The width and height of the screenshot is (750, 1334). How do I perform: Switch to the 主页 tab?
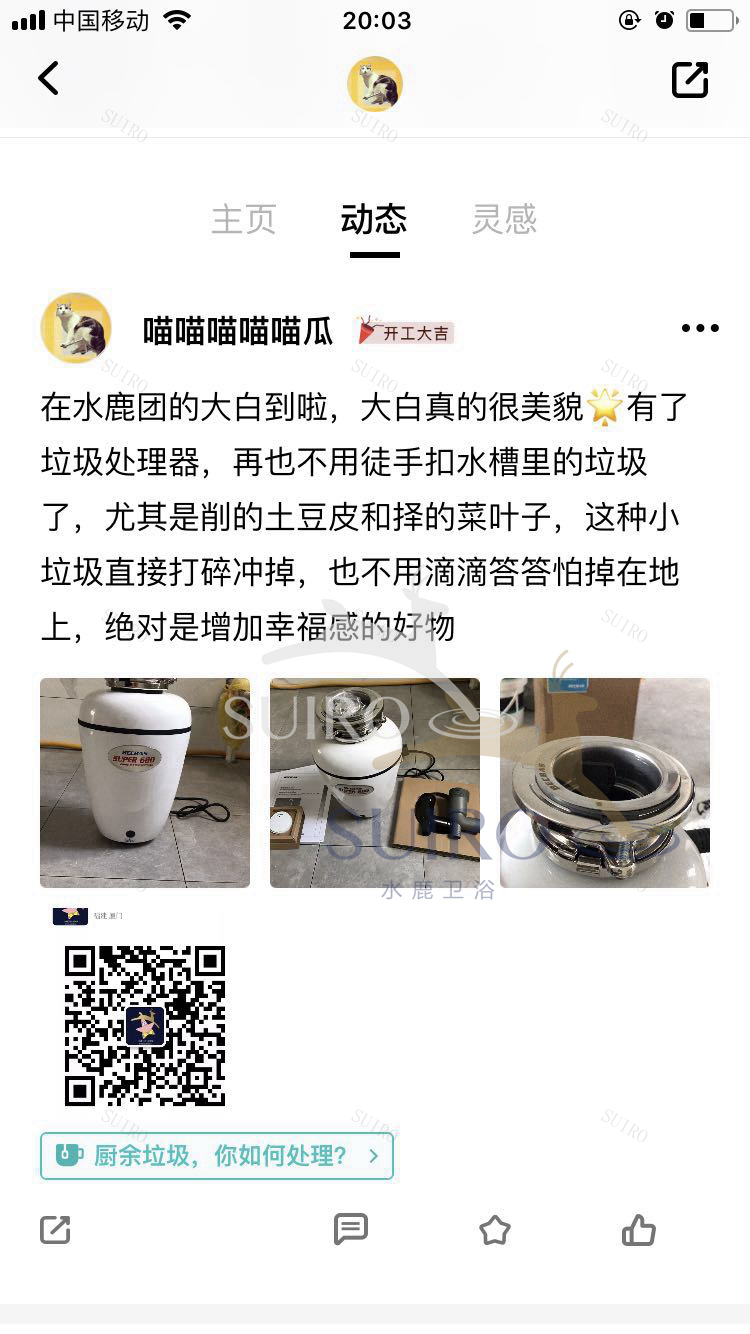[x=243, y=219]
